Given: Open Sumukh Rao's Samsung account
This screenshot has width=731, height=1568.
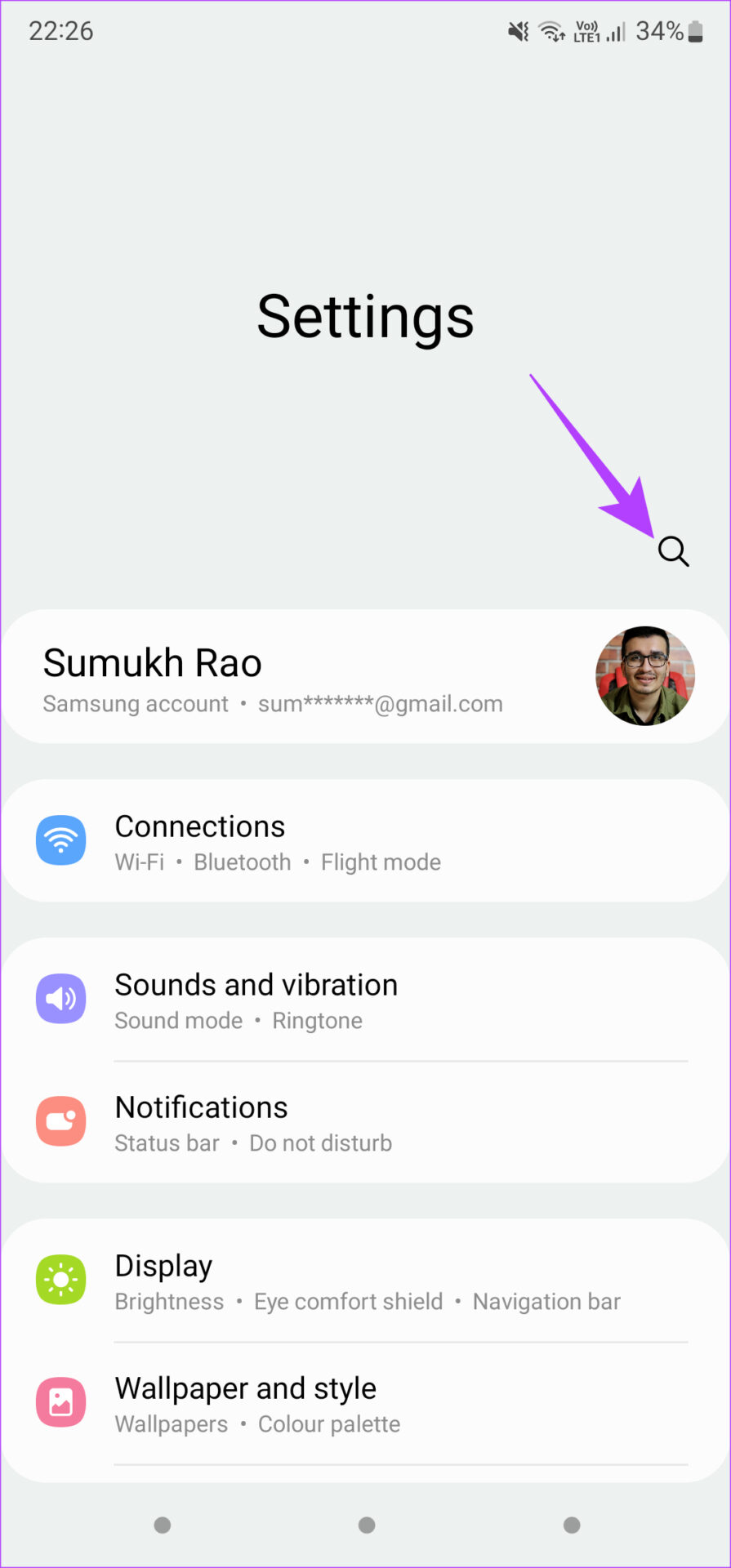Looking at the screenshot, I should pos(327,678).
